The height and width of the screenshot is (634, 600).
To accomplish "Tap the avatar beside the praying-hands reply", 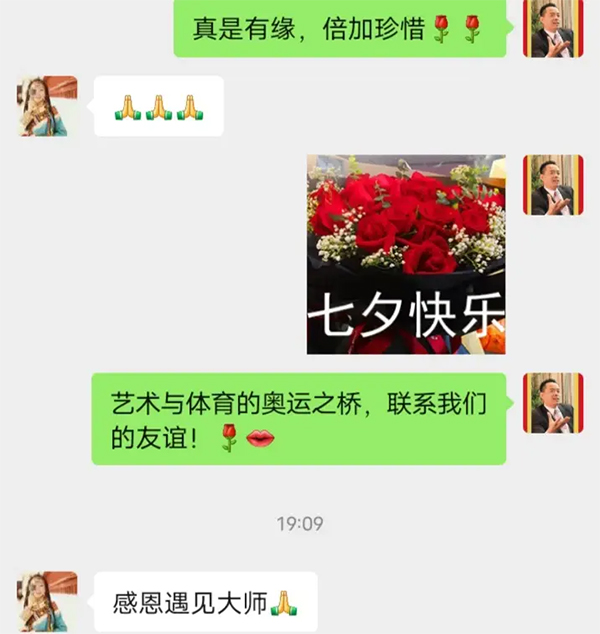I will (47, 106).
